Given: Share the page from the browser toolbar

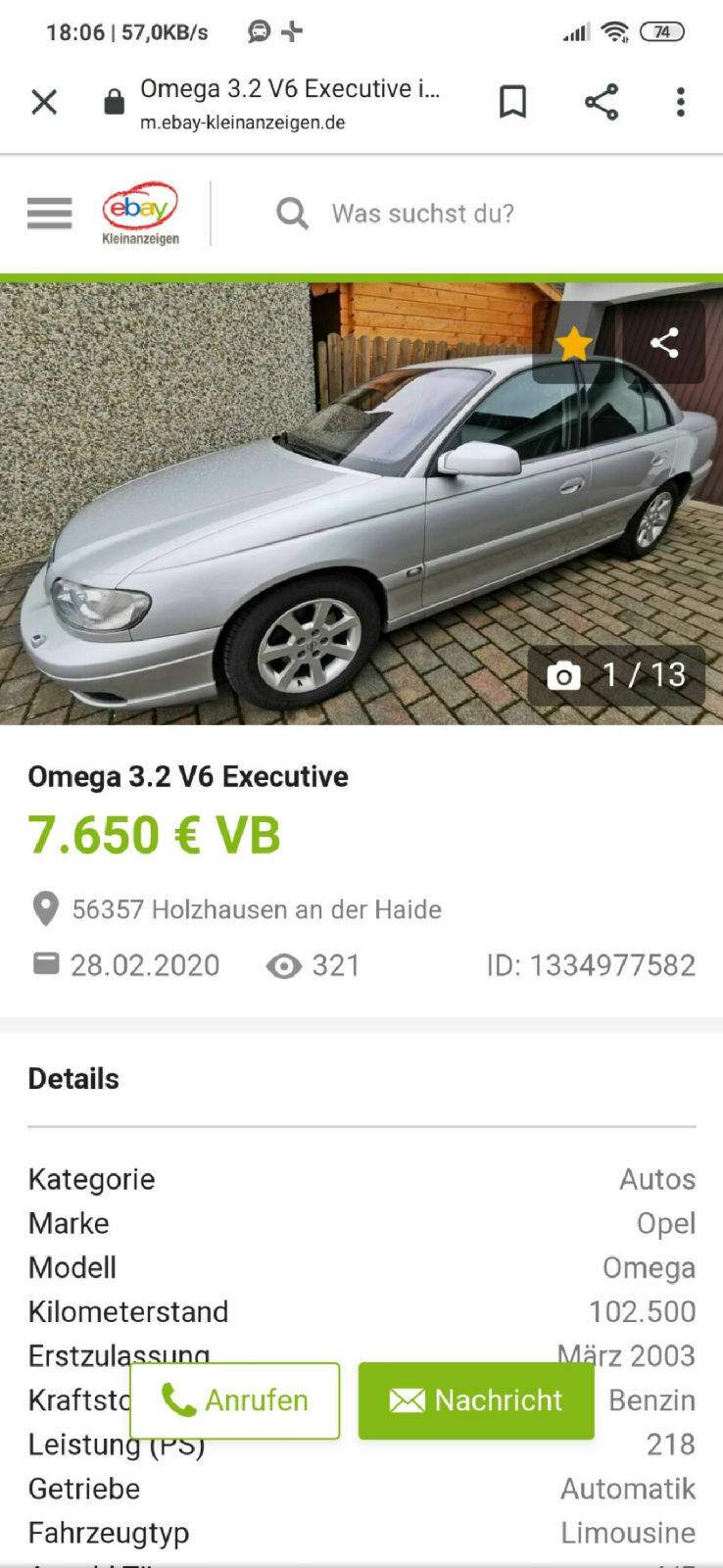Looking at the screenshot, I should point(601,102).
